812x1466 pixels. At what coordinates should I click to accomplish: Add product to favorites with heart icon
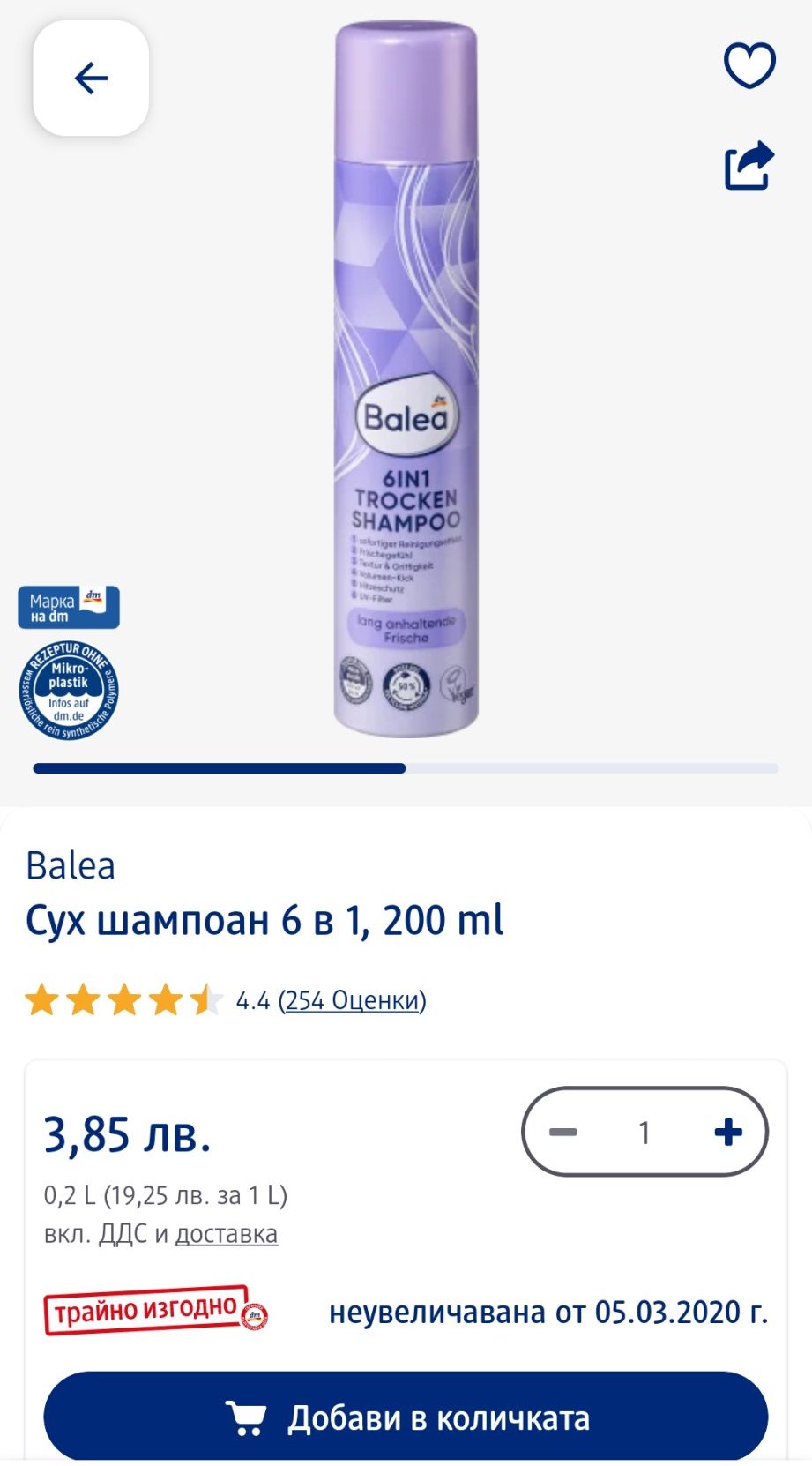coord(749,65)
